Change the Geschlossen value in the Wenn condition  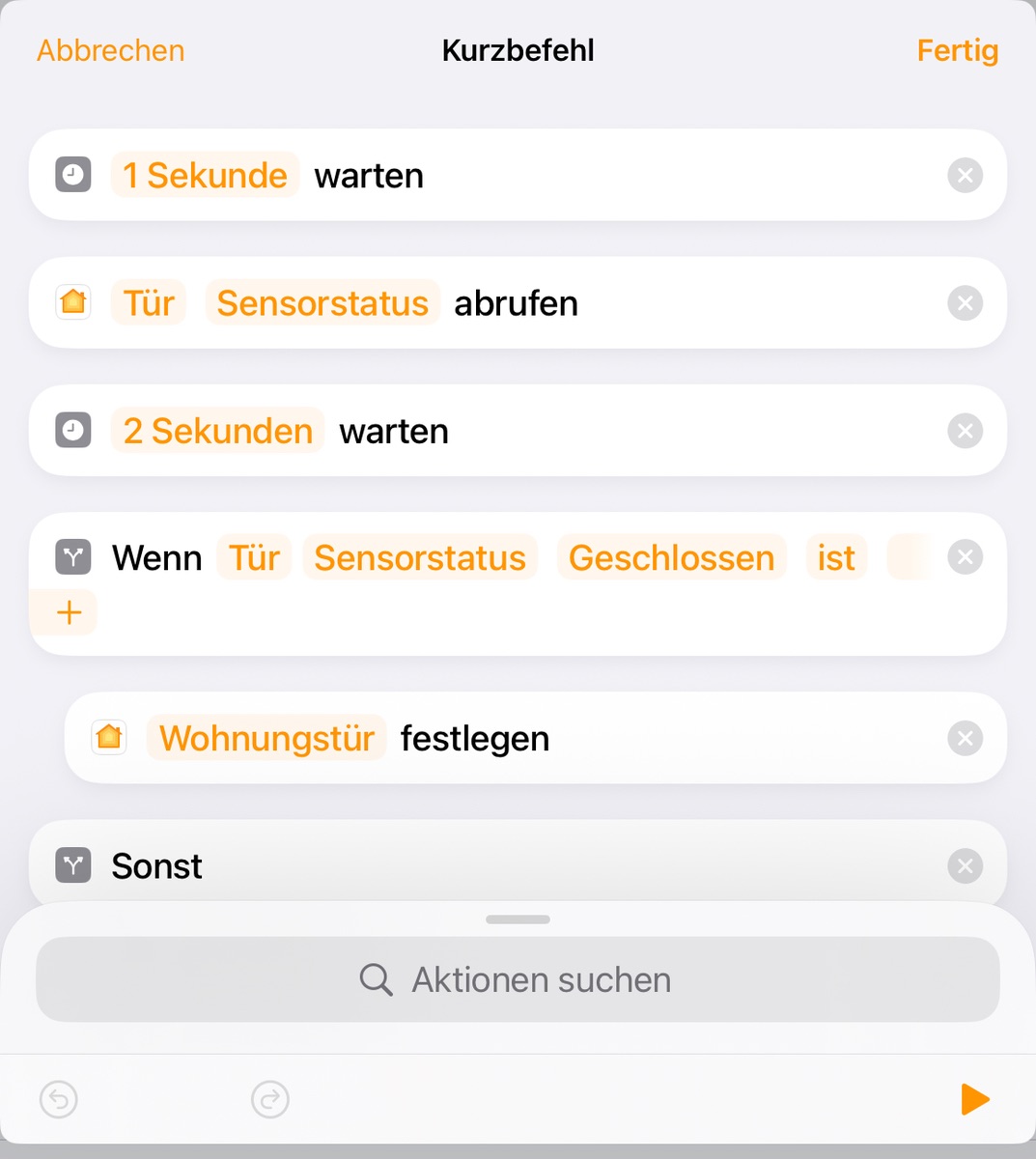tap(671, 558)
